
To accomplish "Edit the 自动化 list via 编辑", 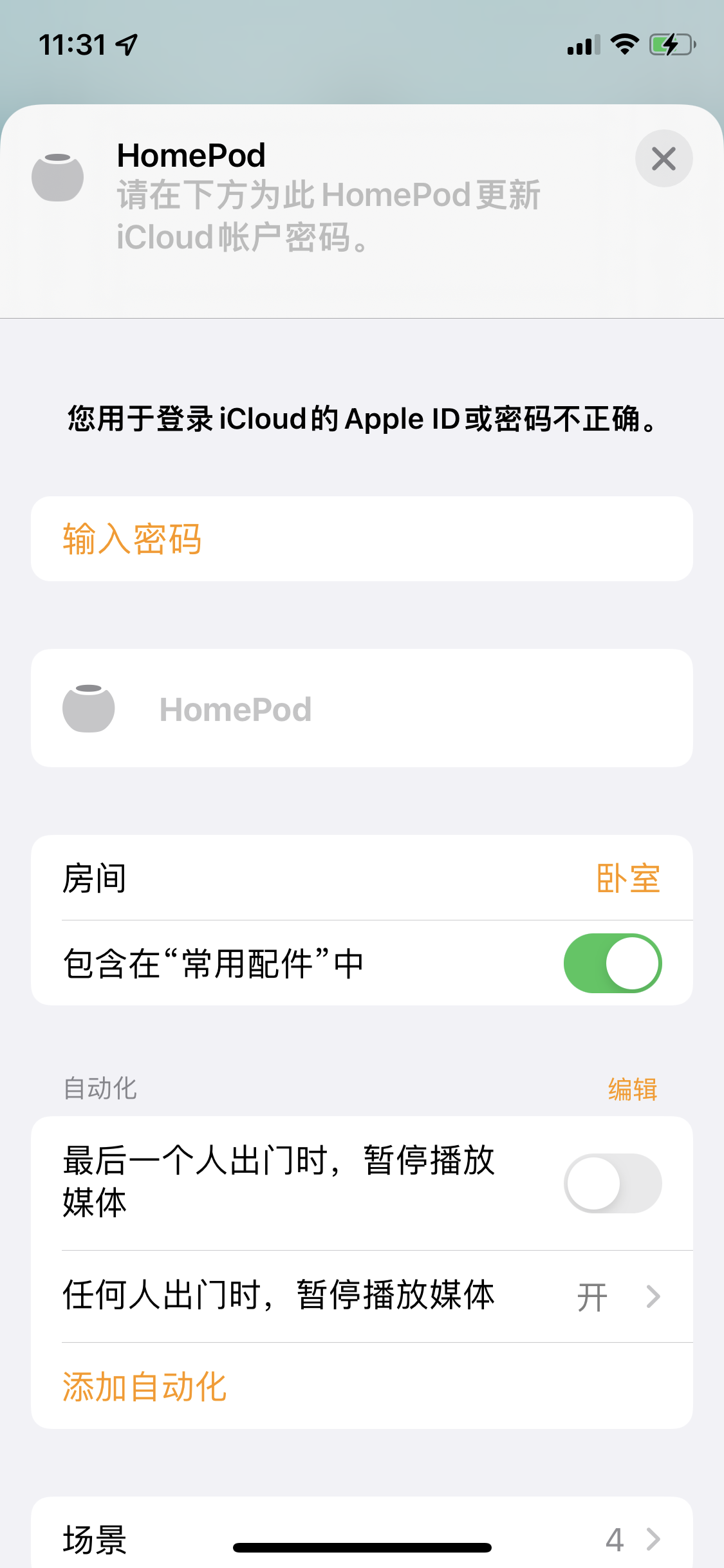I will coord(632,1089).
